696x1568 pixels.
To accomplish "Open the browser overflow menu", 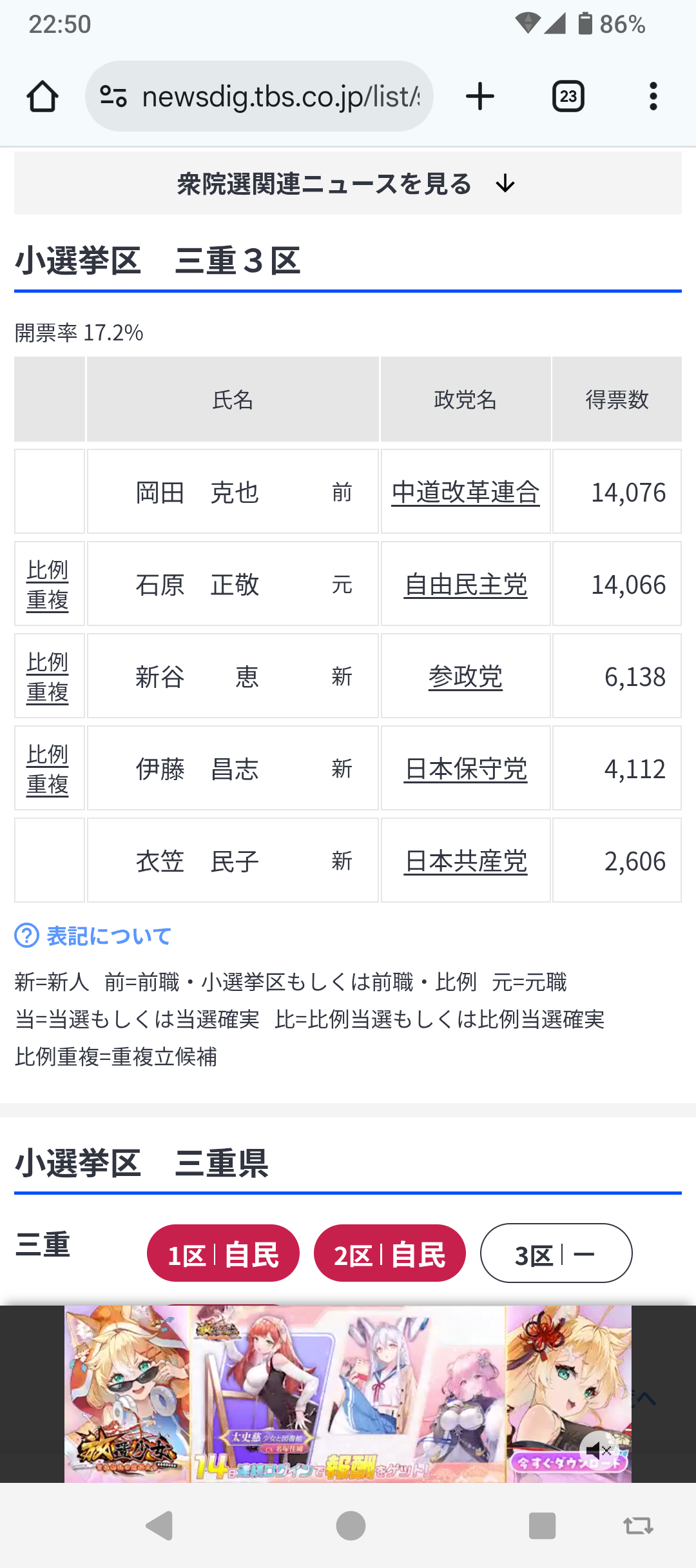I will click(653, 97).
